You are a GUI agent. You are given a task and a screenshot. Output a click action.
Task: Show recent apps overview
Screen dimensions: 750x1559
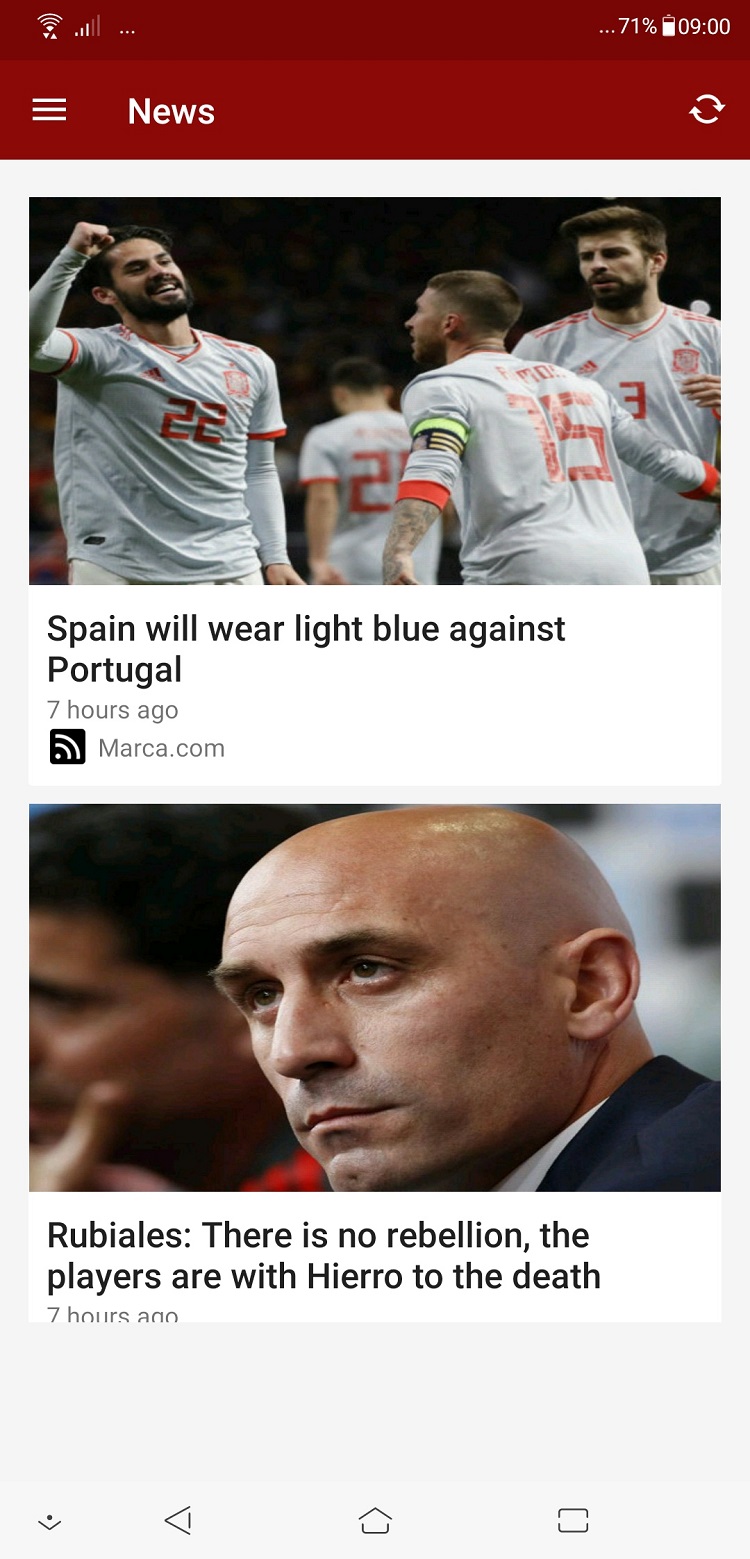572,1521
